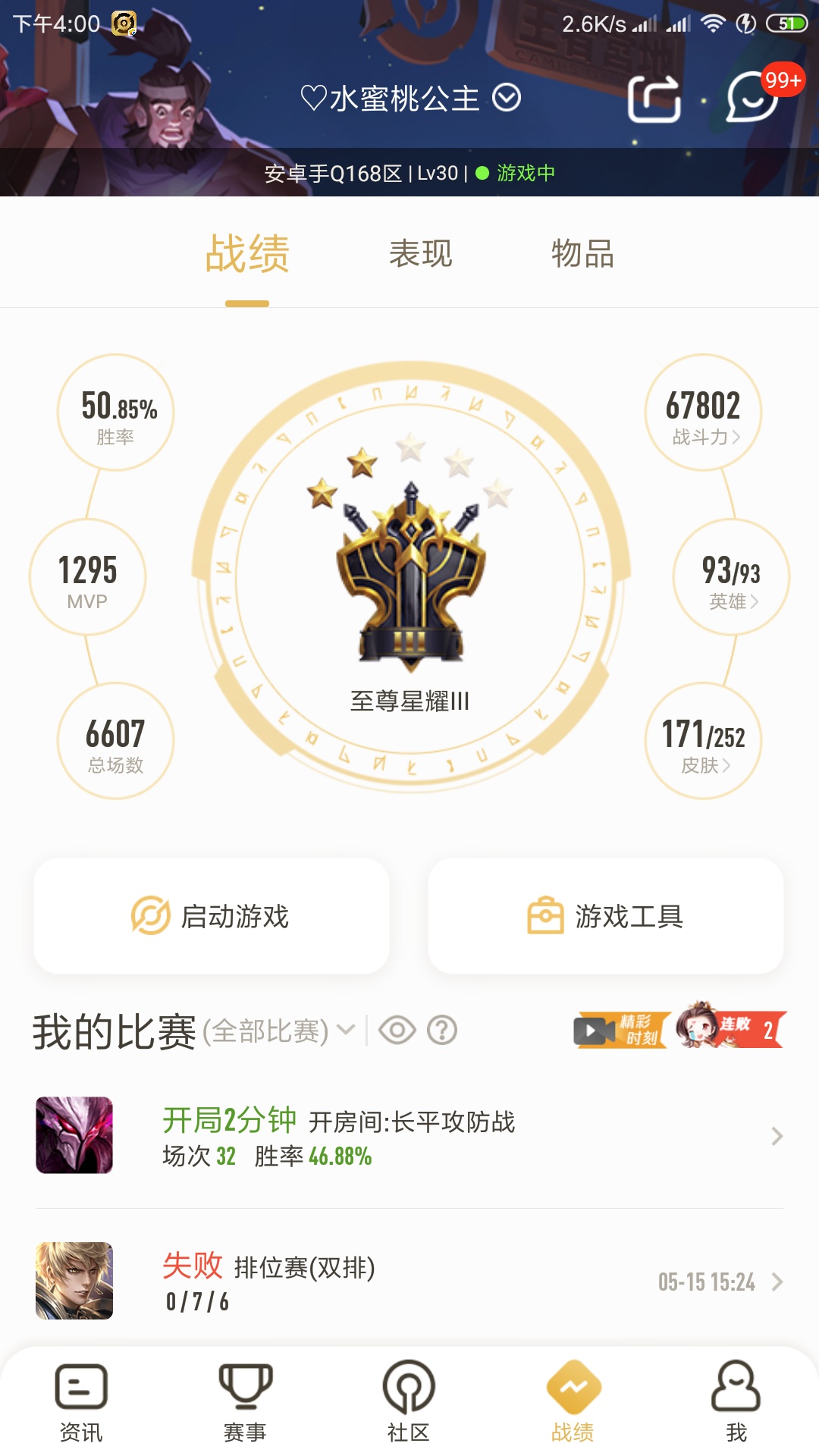Toggle match visibility eye icon

pyautogui.click(x=397, y=1031)
